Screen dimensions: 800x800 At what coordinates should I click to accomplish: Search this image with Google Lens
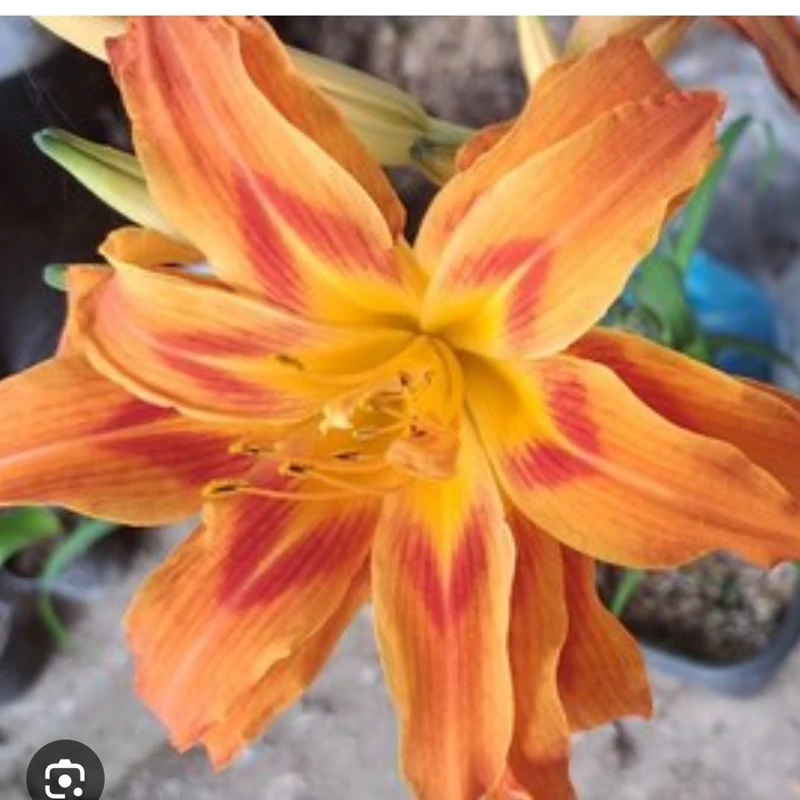click(x=64, y=777)
